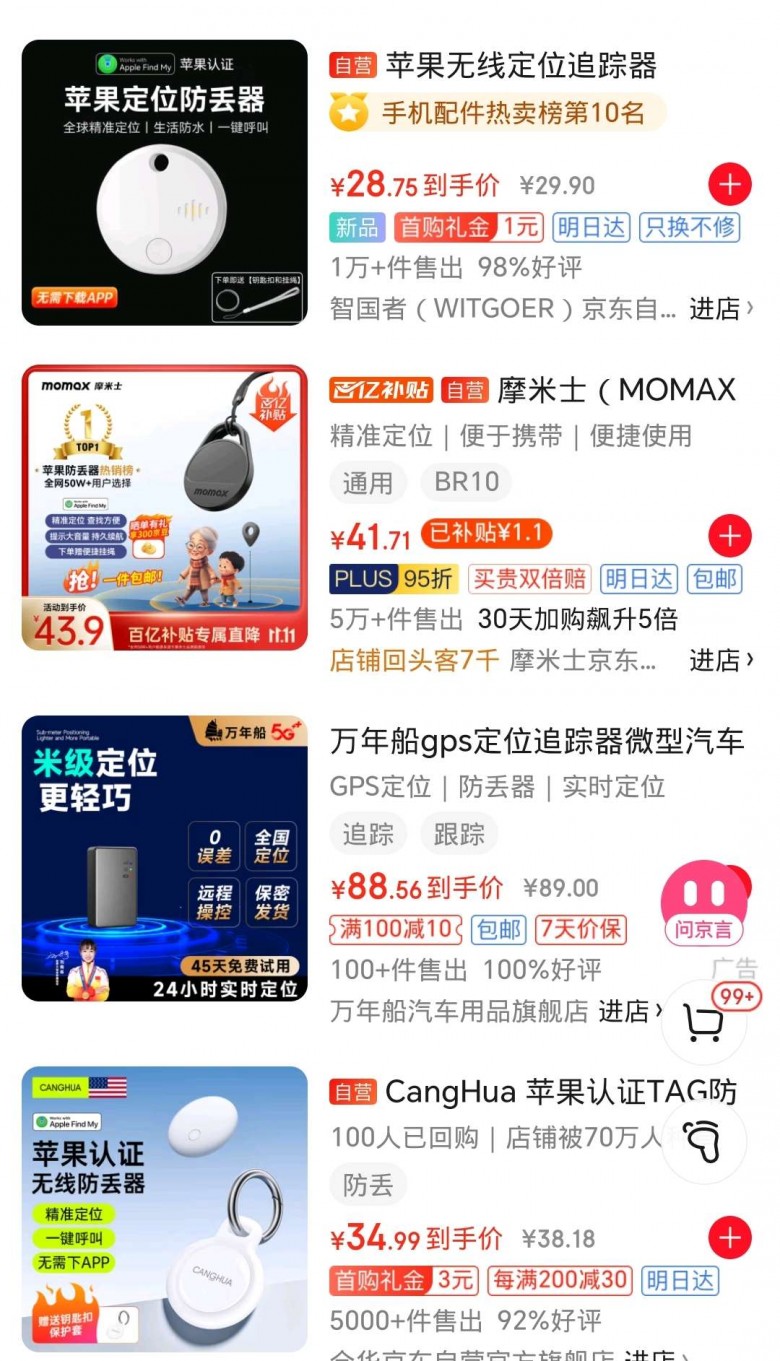Image resolution: width=780 pixels, height=1361 pixels.
Task: Add the CangHua 苹果认证TAG to cart
Action: tap(730, 1238)
